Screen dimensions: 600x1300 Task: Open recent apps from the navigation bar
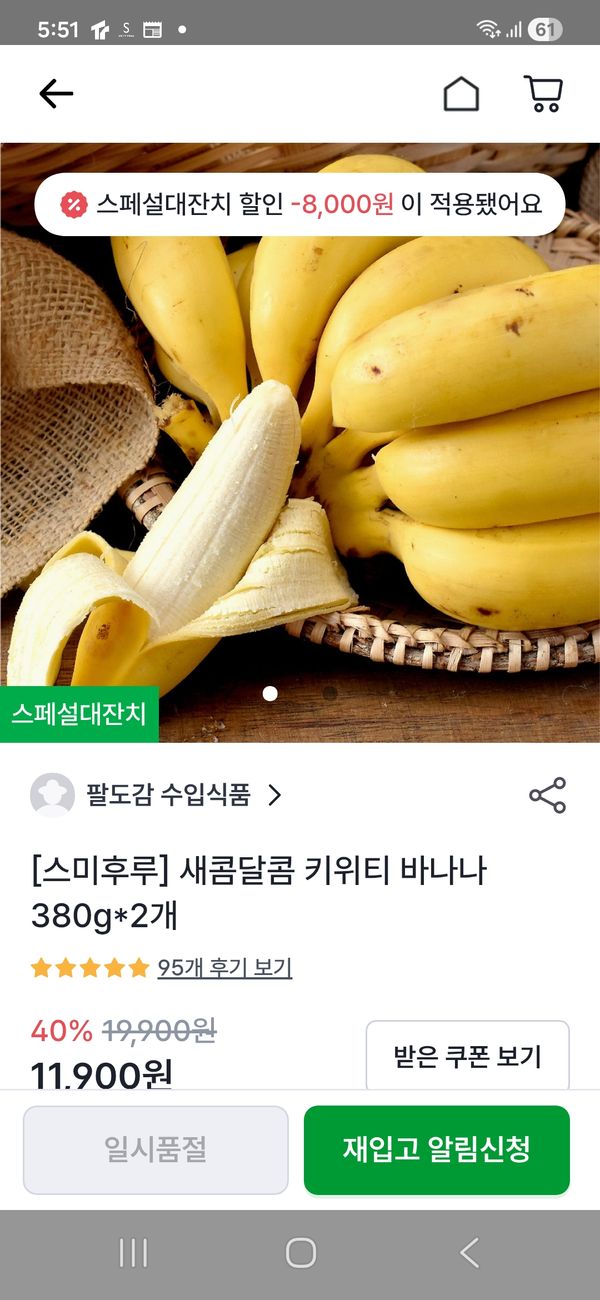pos(133,1252)
